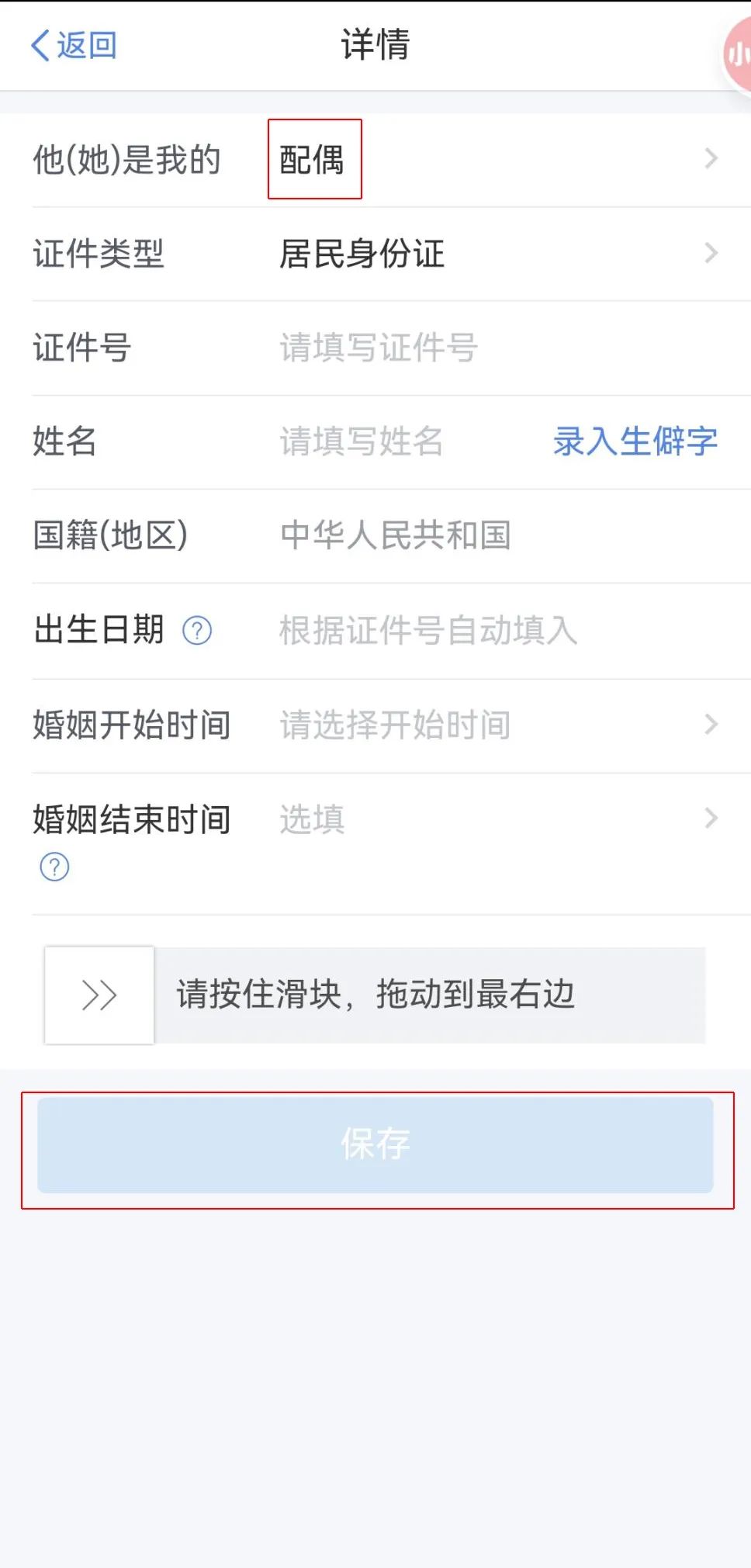The image size is (751, 1568).
Task: Tap the chevron on the 他(她)是我的 row
Action: [711, 158]
